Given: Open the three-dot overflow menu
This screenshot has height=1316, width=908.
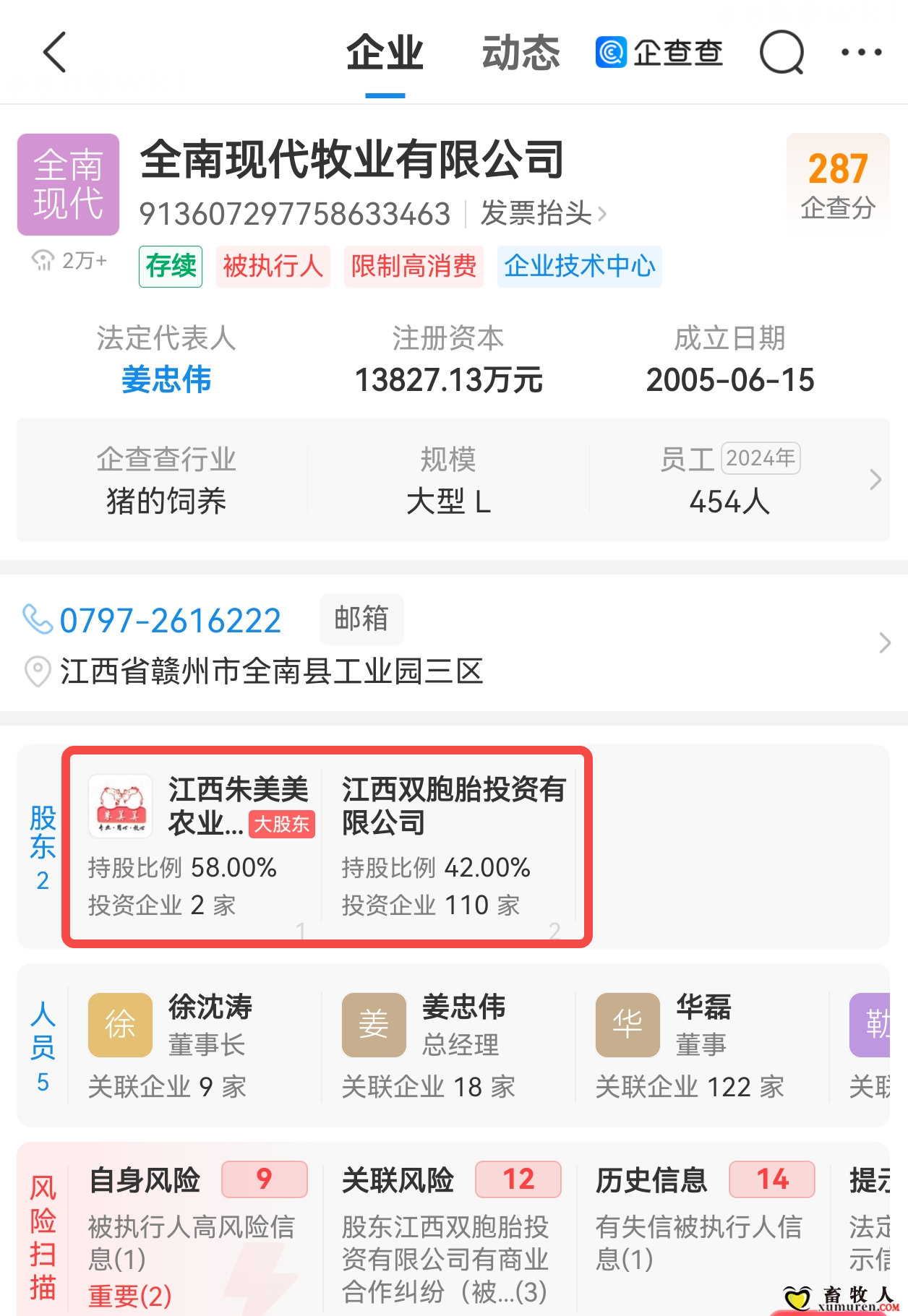Looking at the screenshot, I should coord(861,53).
